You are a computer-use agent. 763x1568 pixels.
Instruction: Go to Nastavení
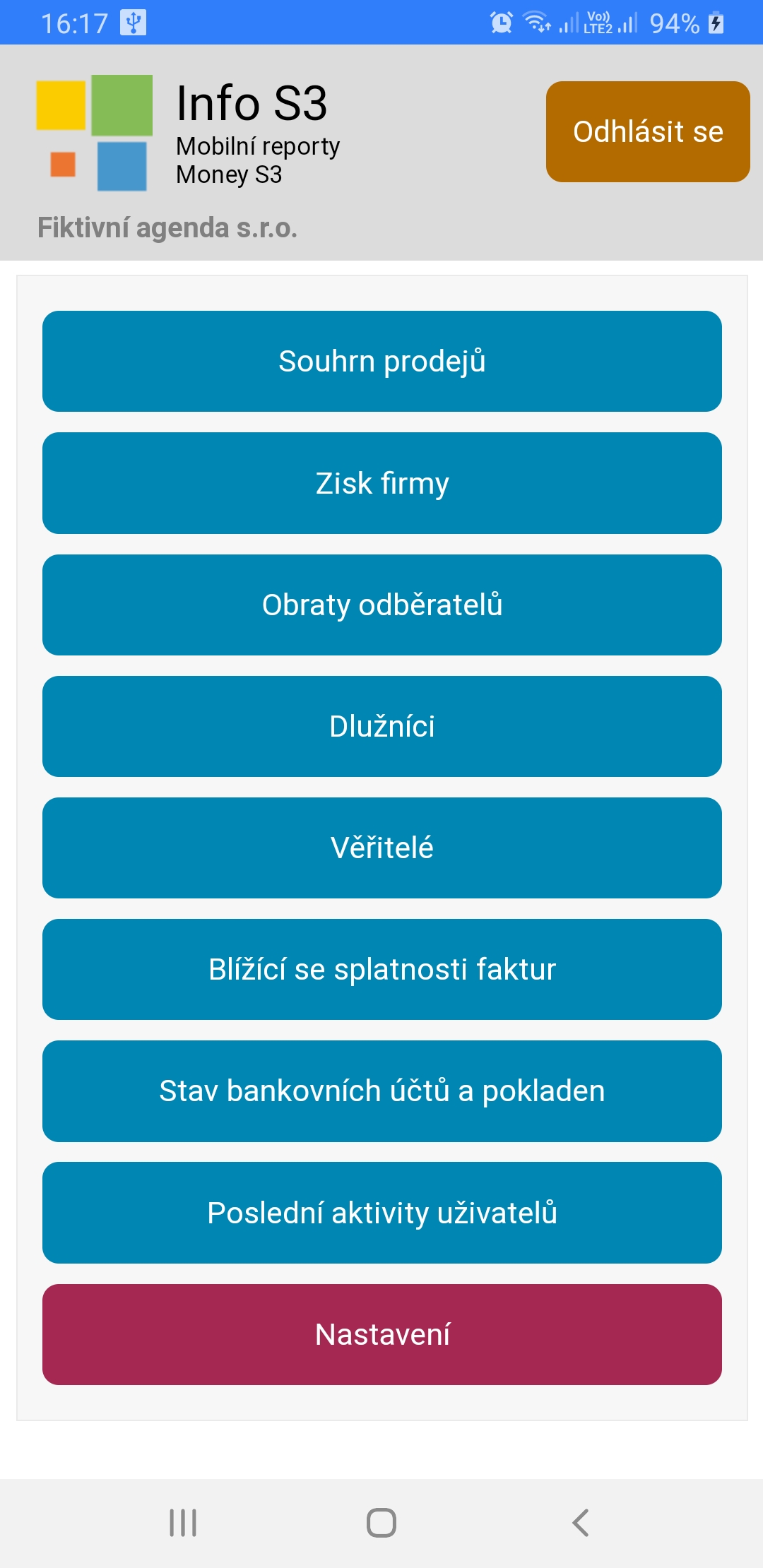coord(382,1334)
